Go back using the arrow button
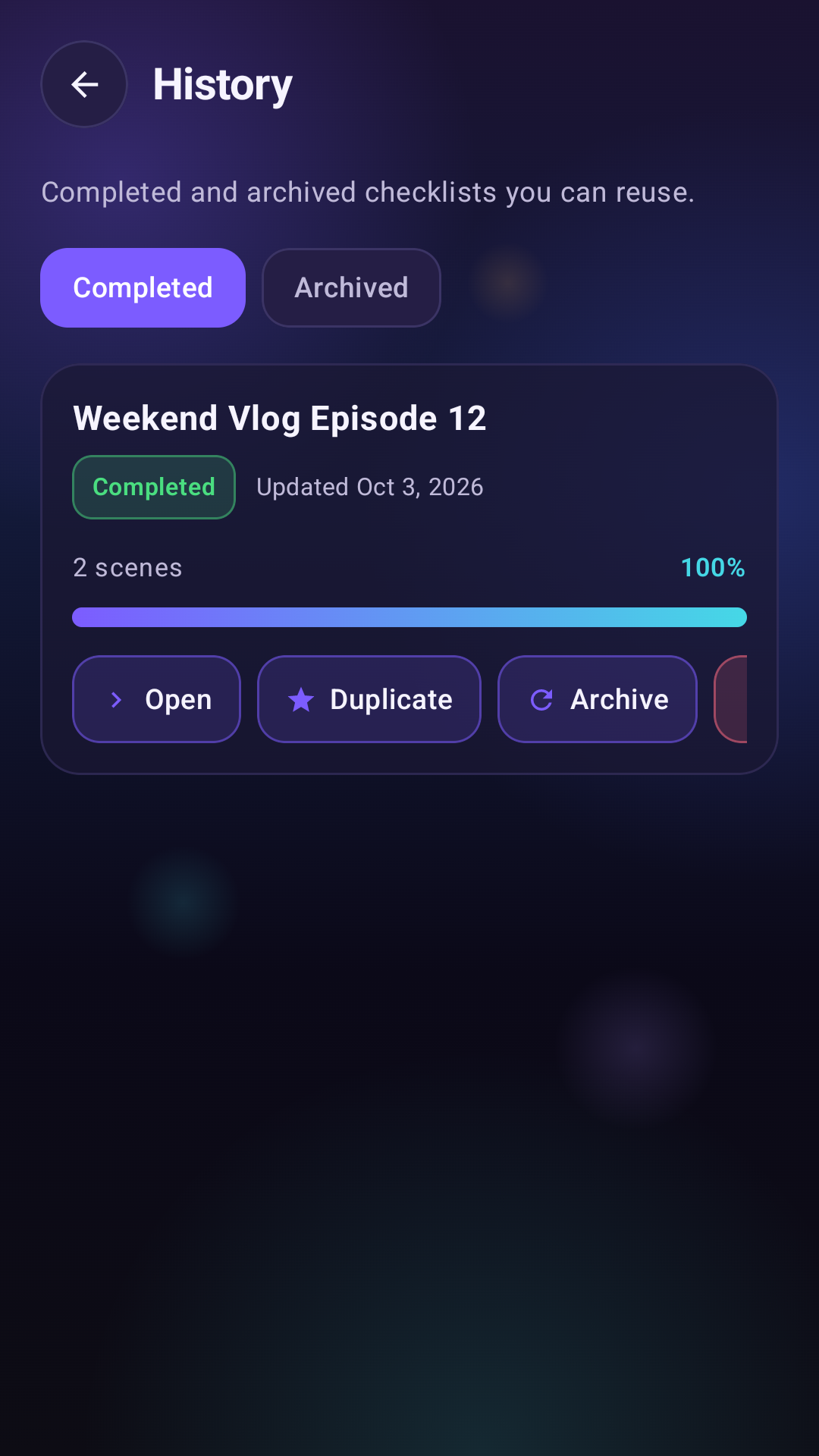 point(84,84)
